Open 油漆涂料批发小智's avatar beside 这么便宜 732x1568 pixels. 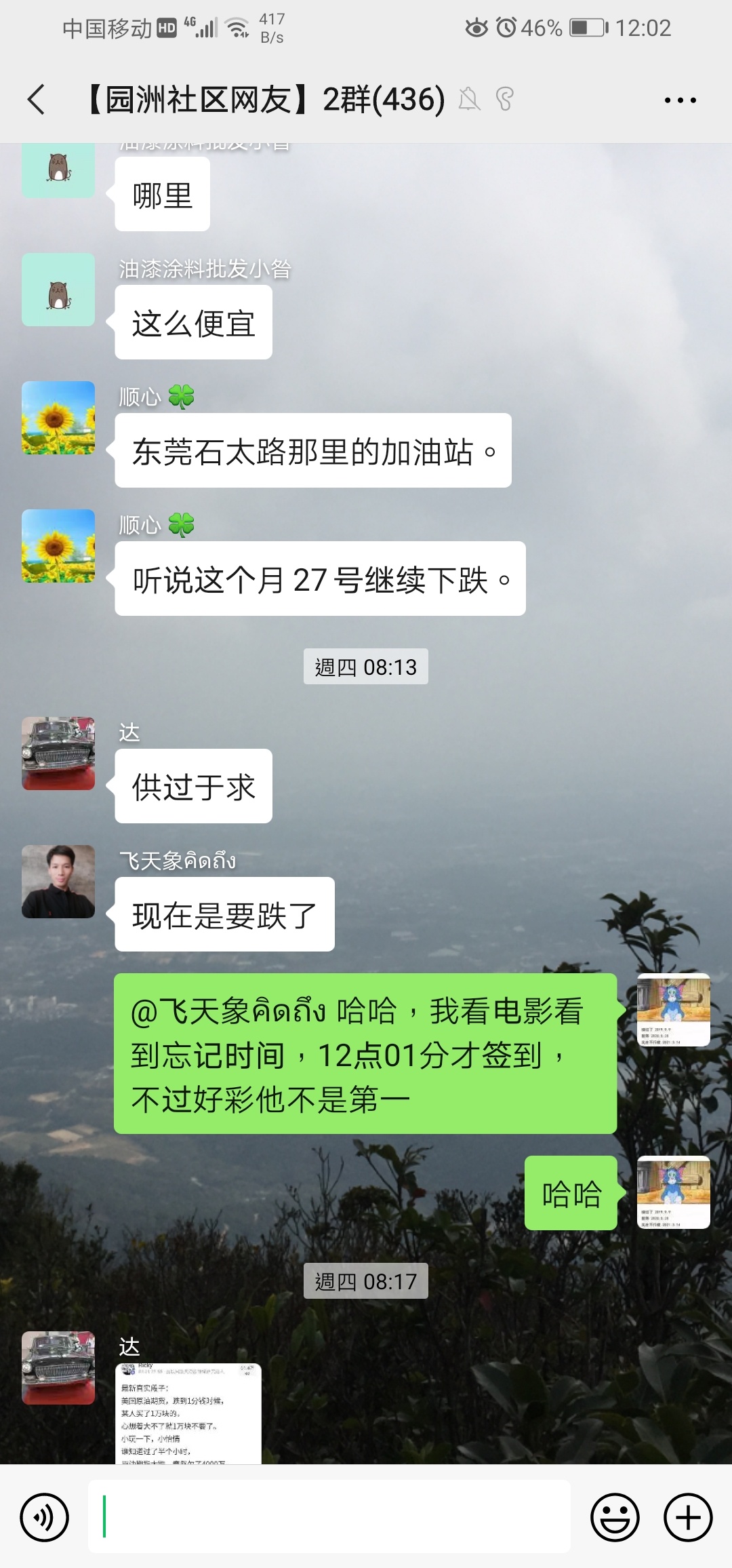pos(58,290)
